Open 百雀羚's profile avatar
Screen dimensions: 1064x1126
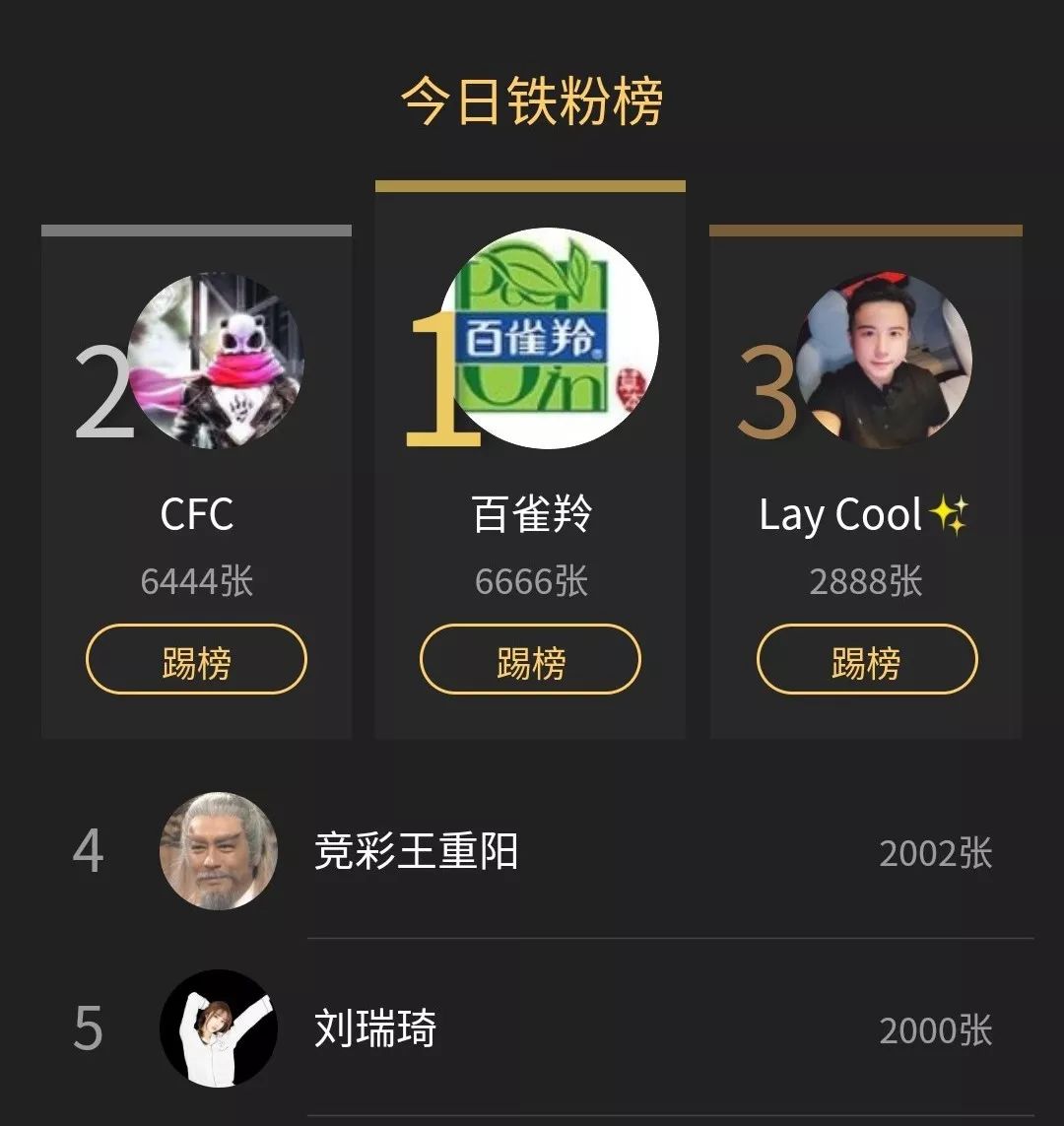pyautogui.click(x=549, y=339)
